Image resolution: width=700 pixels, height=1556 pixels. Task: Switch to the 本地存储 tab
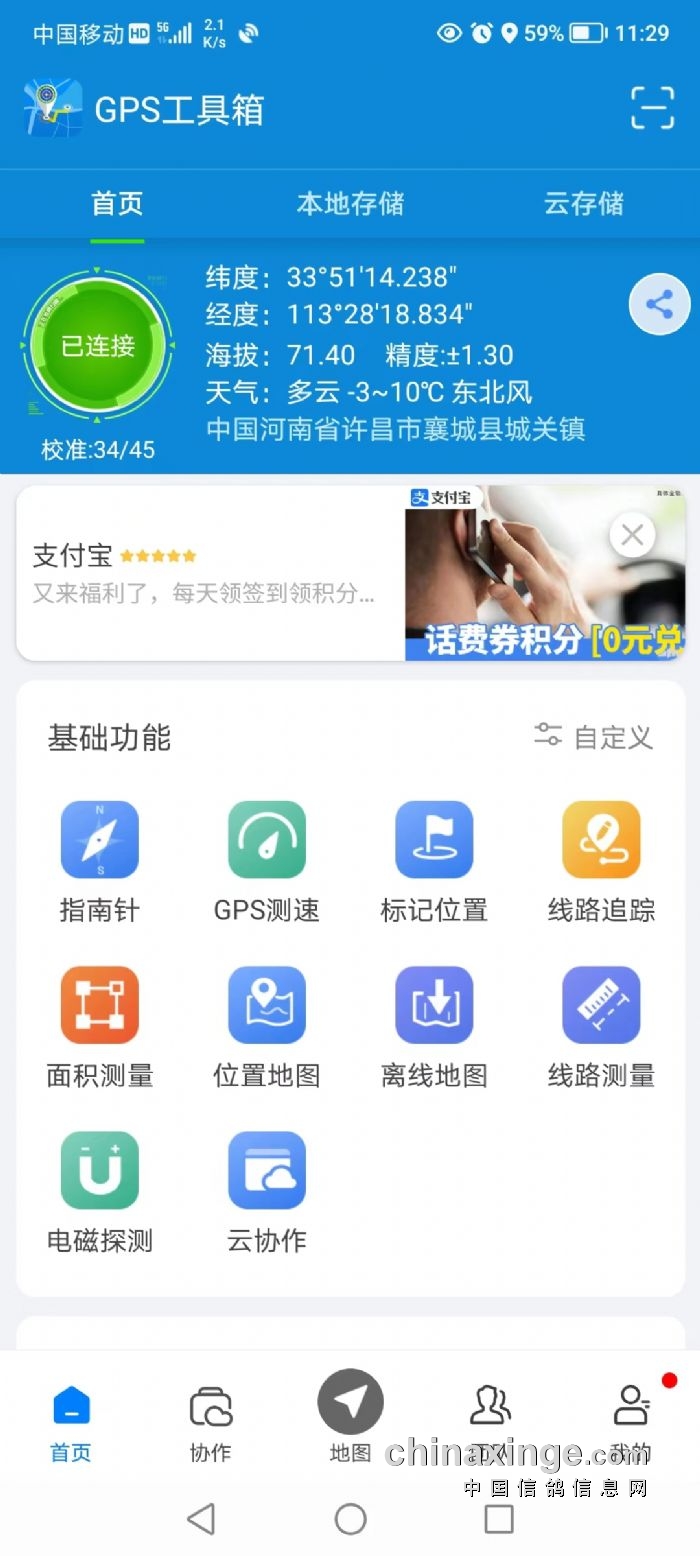click(350, 204)
